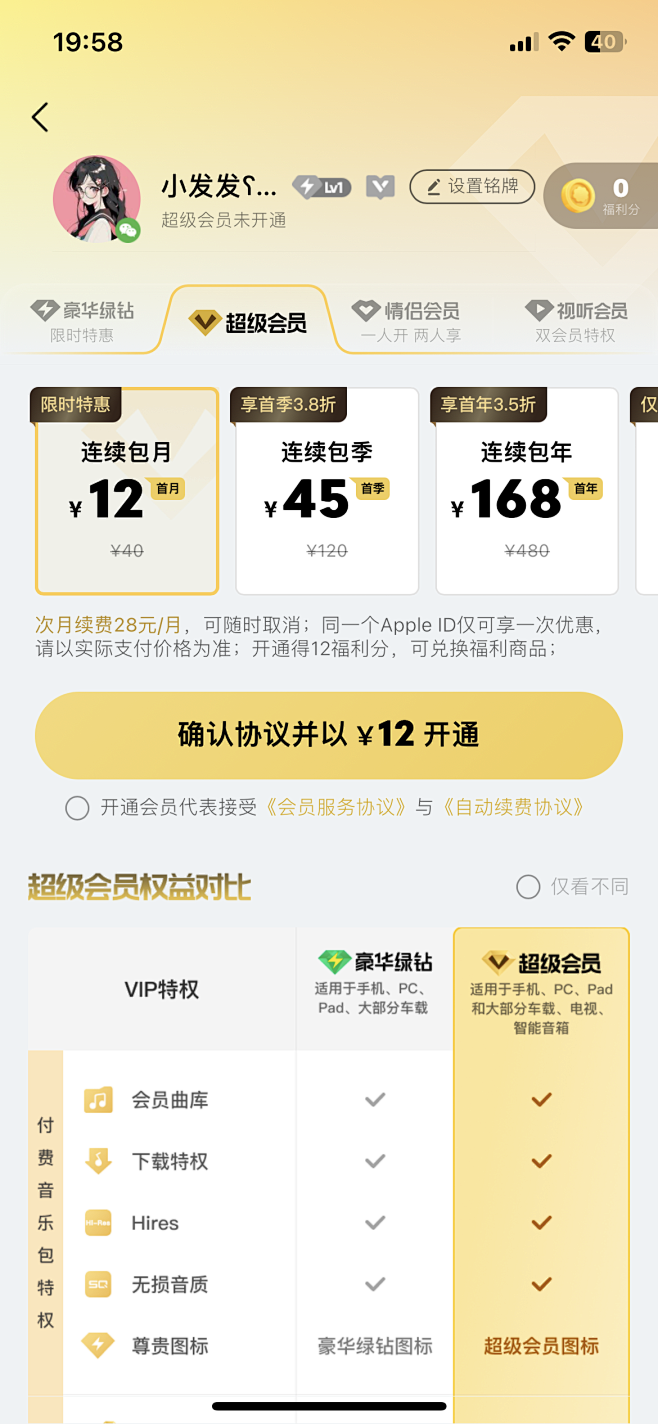The height and width of the screenshot is (1424, 658).
Task: Check the agreement acceptance circle
Action: click(x=77, y=808)
